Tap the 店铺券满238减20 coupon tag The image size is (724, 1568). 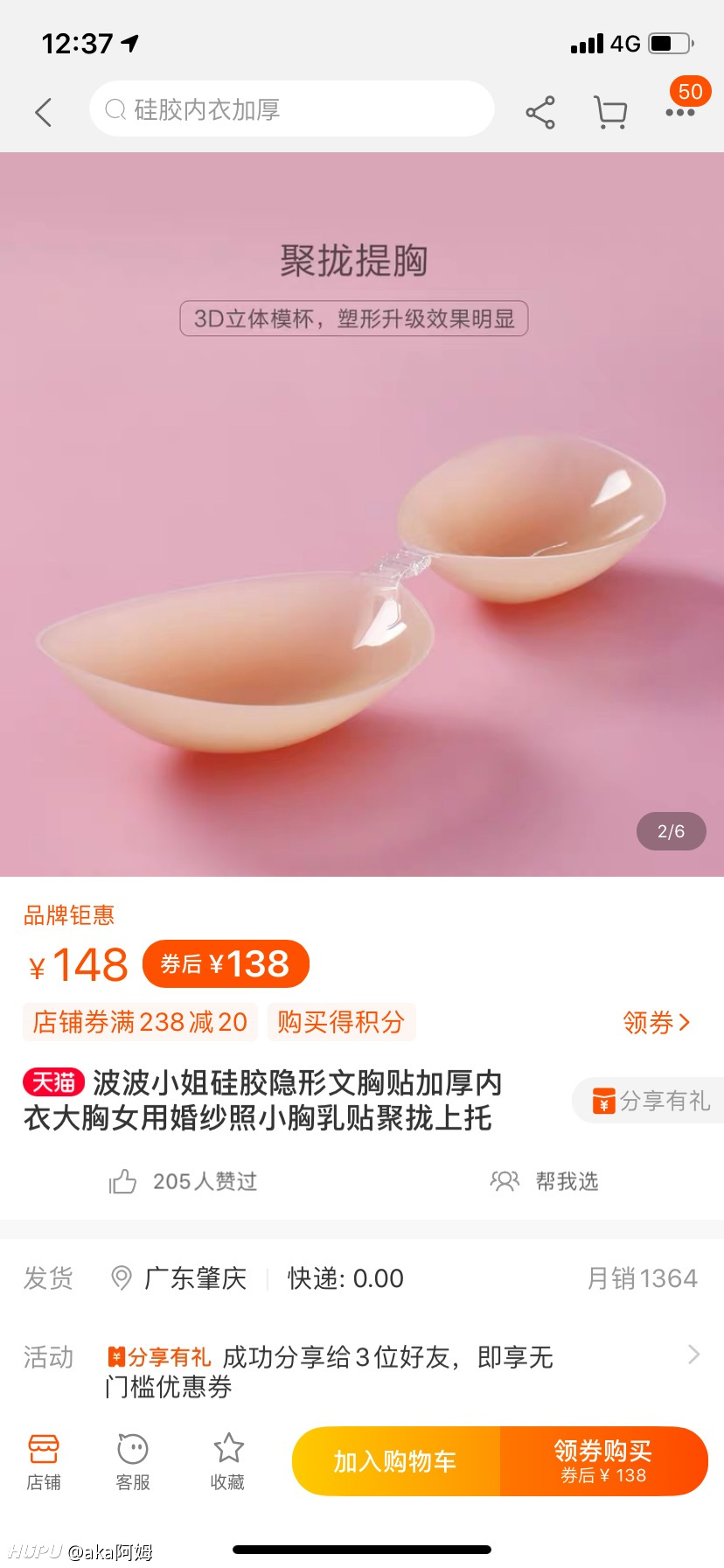point(140,1022)
